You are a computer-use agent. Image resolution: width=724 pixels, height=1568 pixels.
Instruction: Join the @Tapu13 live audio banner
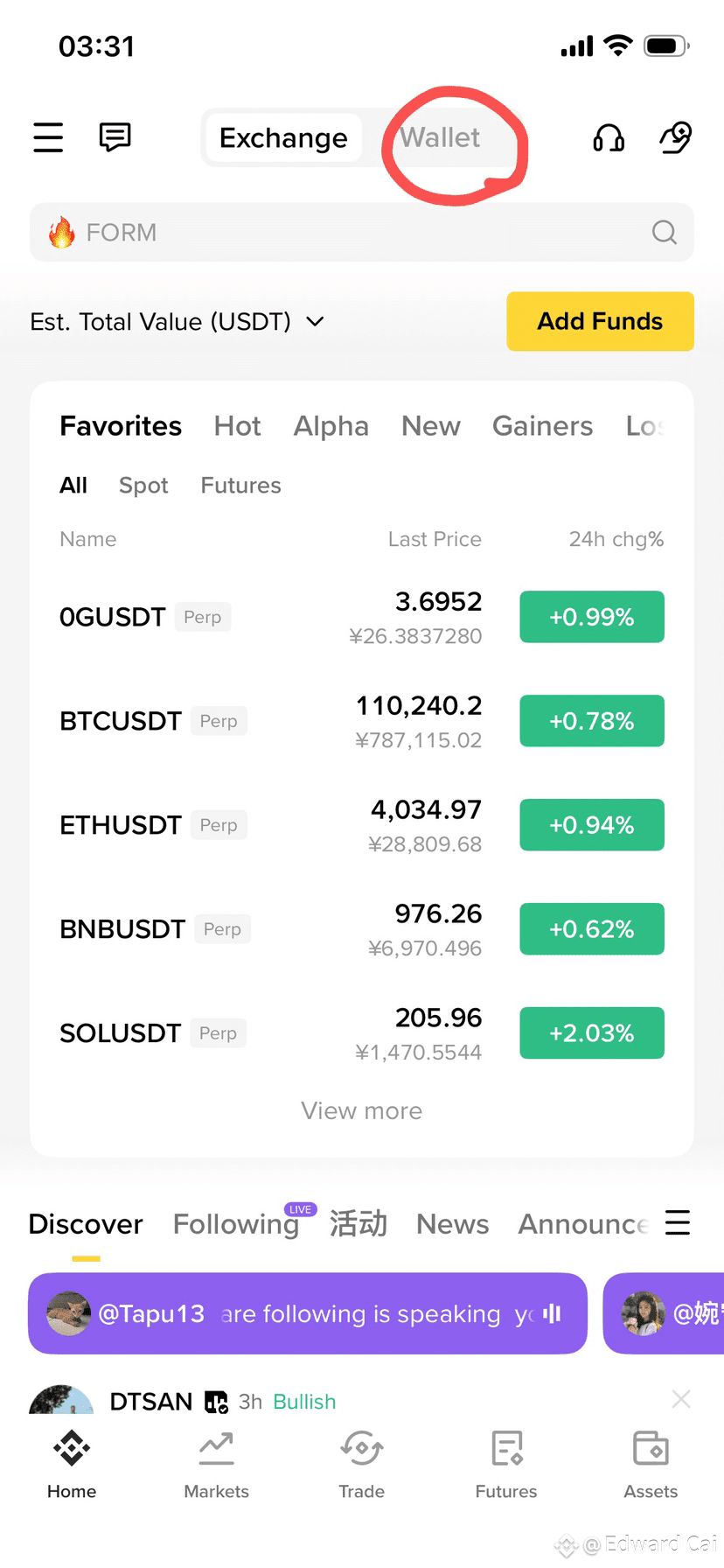coord(307,1313)
